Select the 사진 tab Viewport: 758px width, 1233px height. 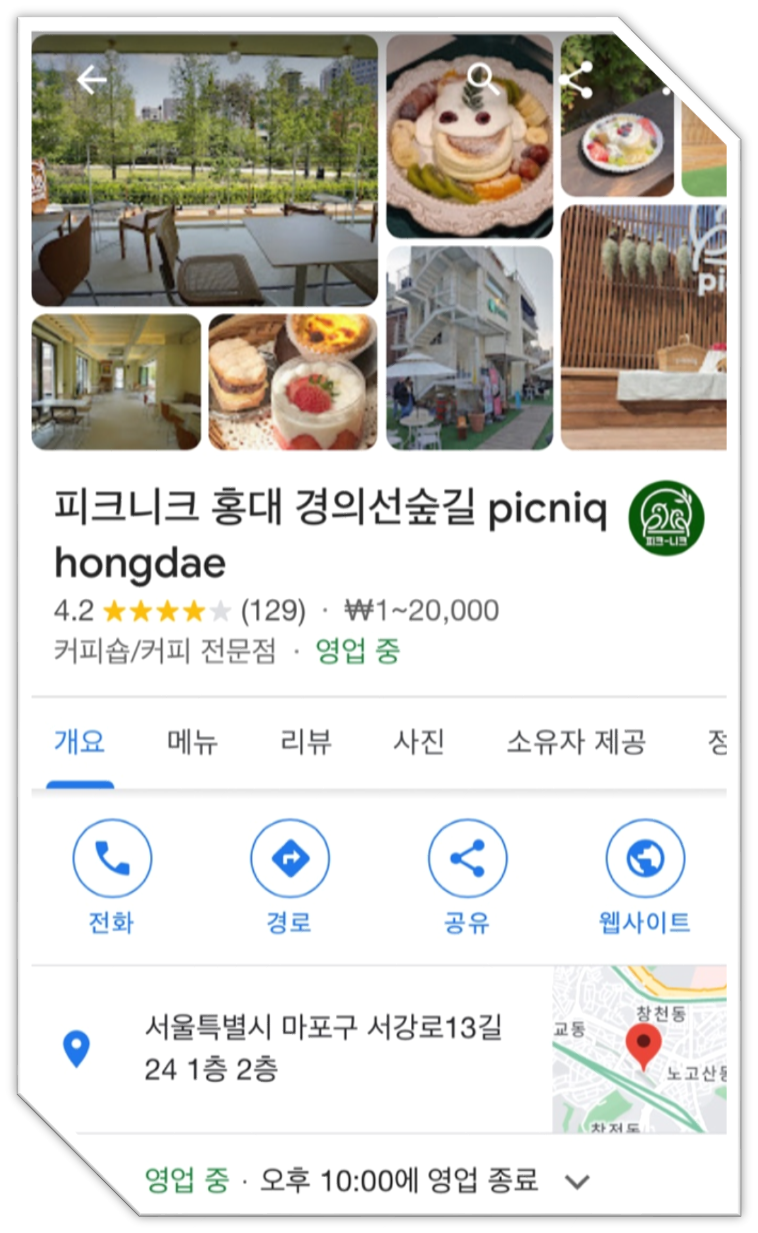(420, 740)
